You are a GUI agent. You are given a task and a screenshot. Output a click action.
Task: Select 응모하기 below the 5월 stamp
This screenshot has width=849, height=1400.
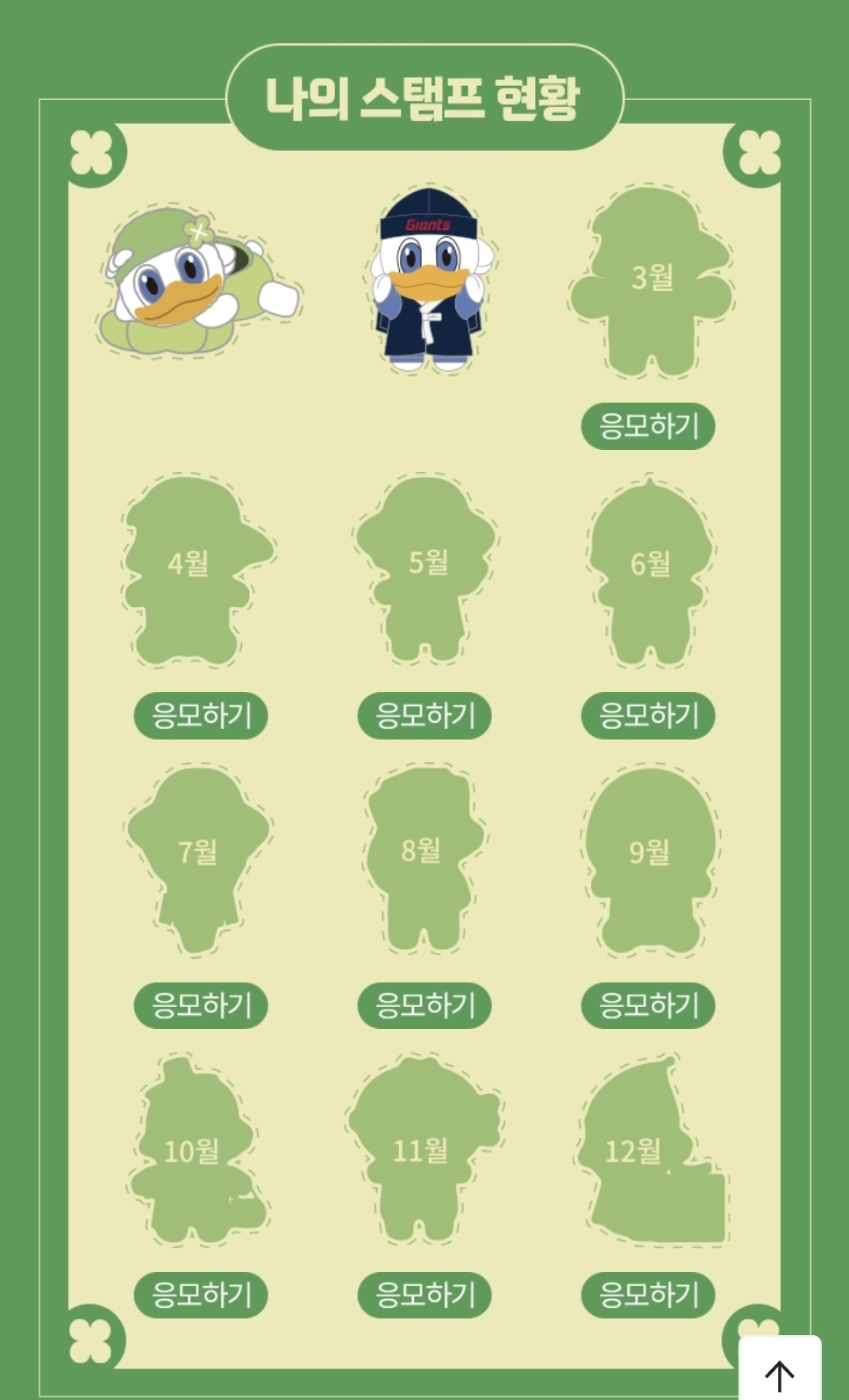[x=424, y=716]
